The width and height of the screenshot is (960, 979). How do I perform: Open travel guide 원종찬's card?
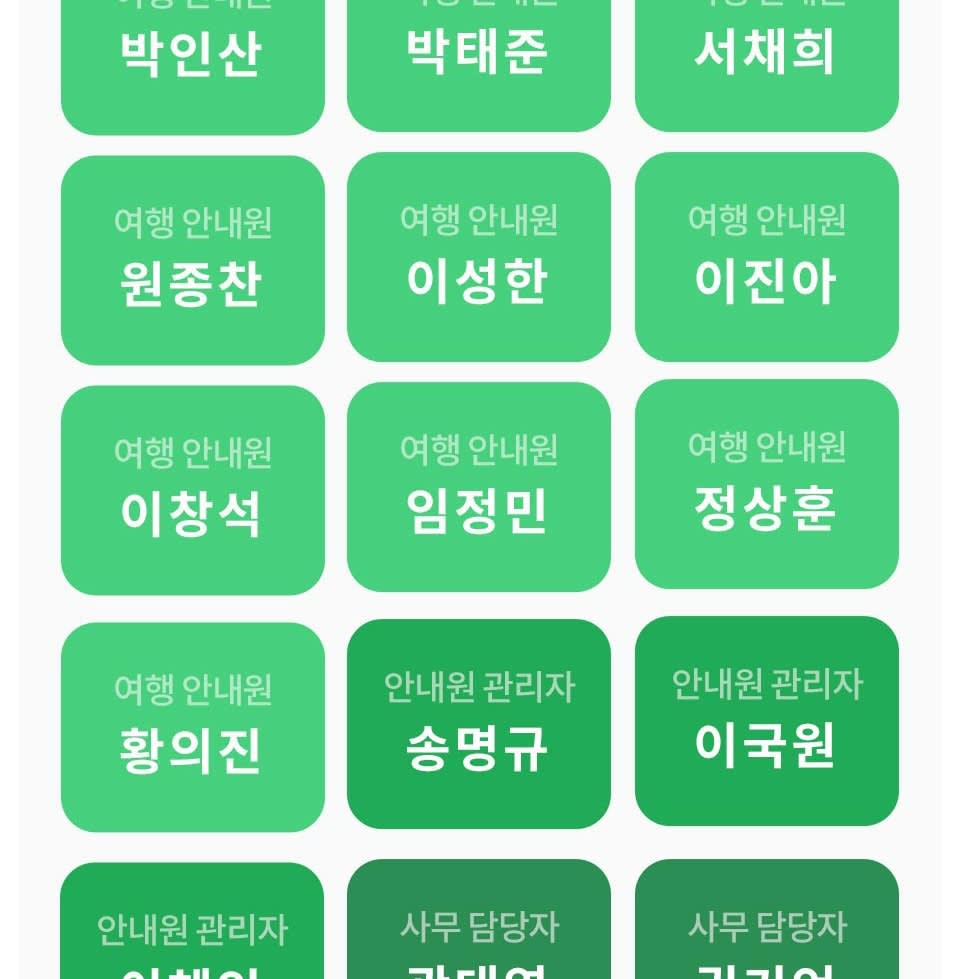click(192, 260)
